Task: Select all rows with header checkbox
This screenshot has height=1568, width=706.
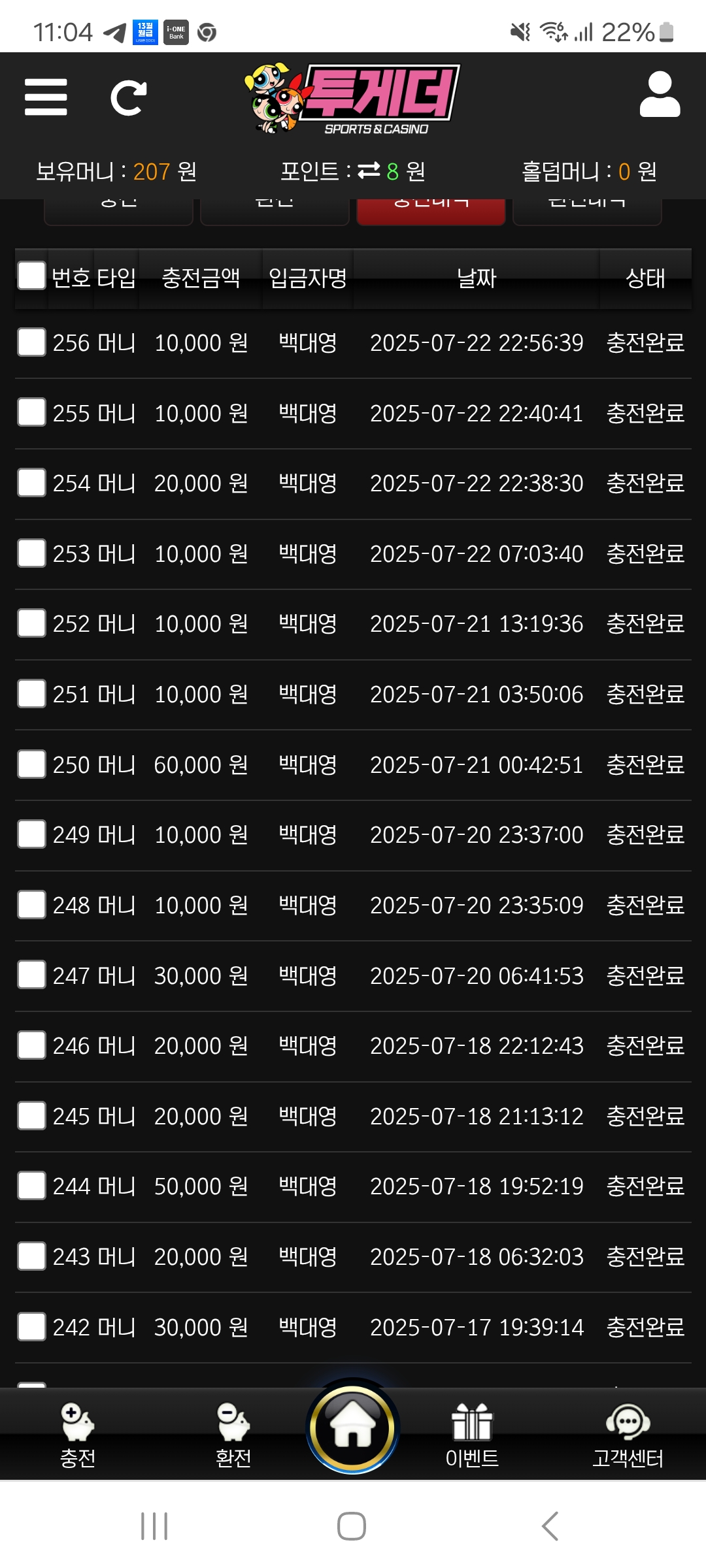Action: click(x=31, y=276)
